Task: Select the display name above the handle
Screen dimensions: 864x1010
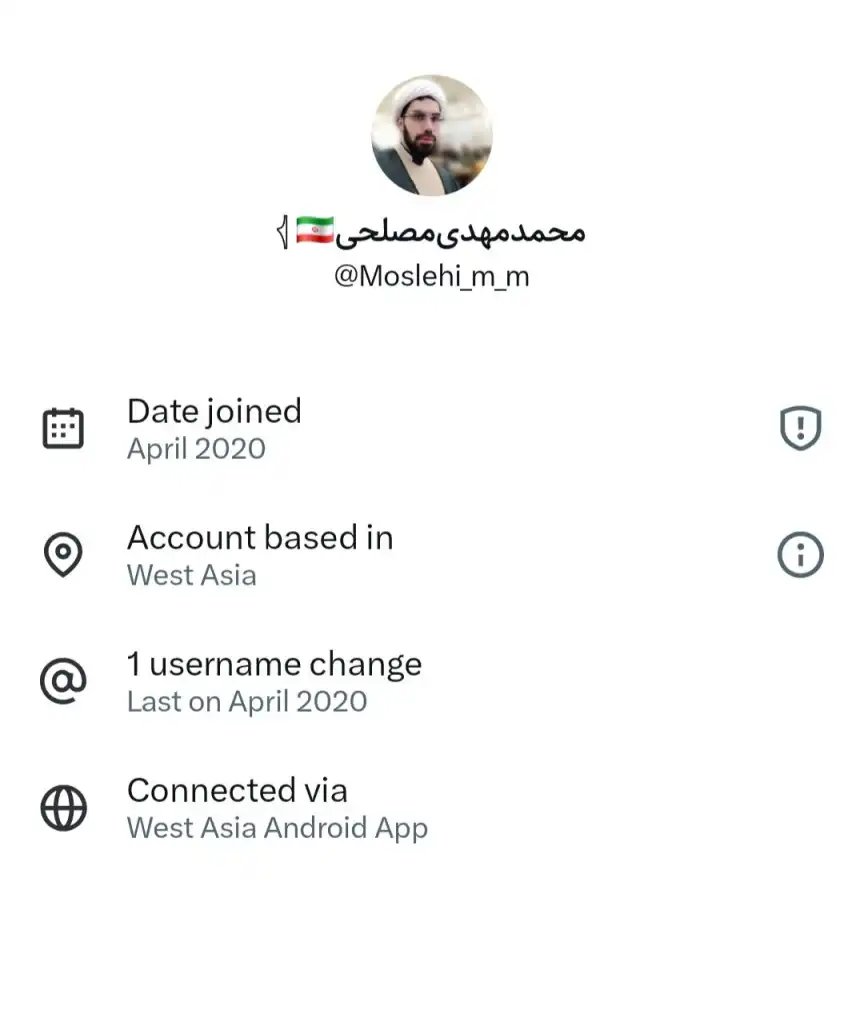Action: [x=432, y=229]
